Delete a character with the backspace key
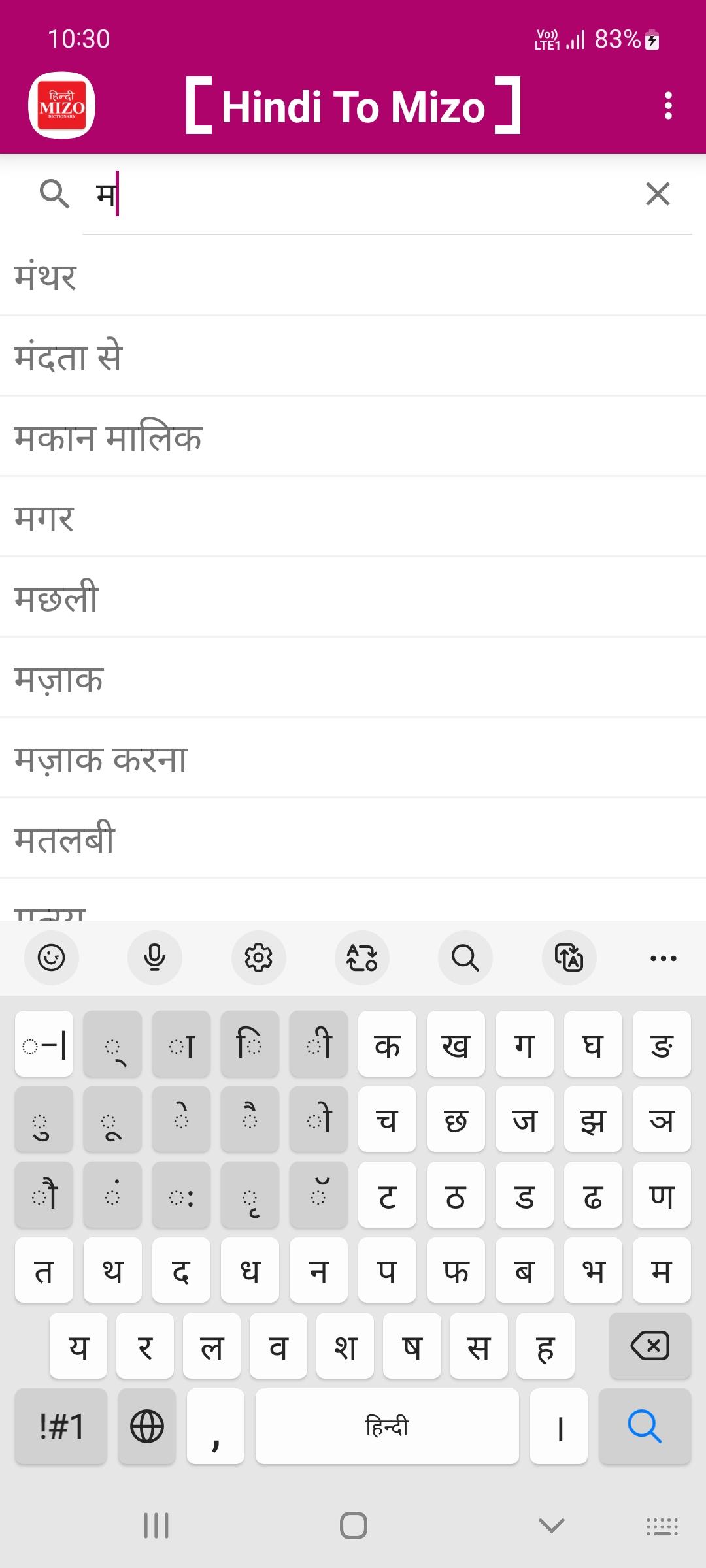 click(650, 1346)
